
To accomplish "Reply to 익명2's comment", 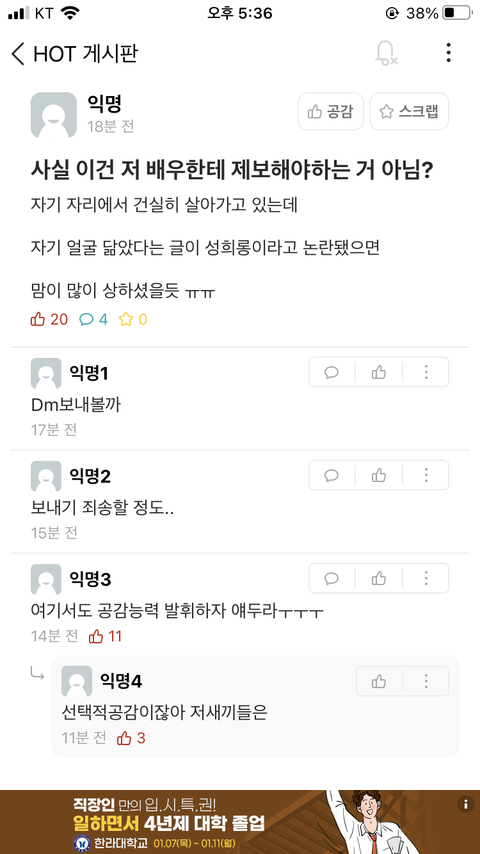I will [331, 475].
